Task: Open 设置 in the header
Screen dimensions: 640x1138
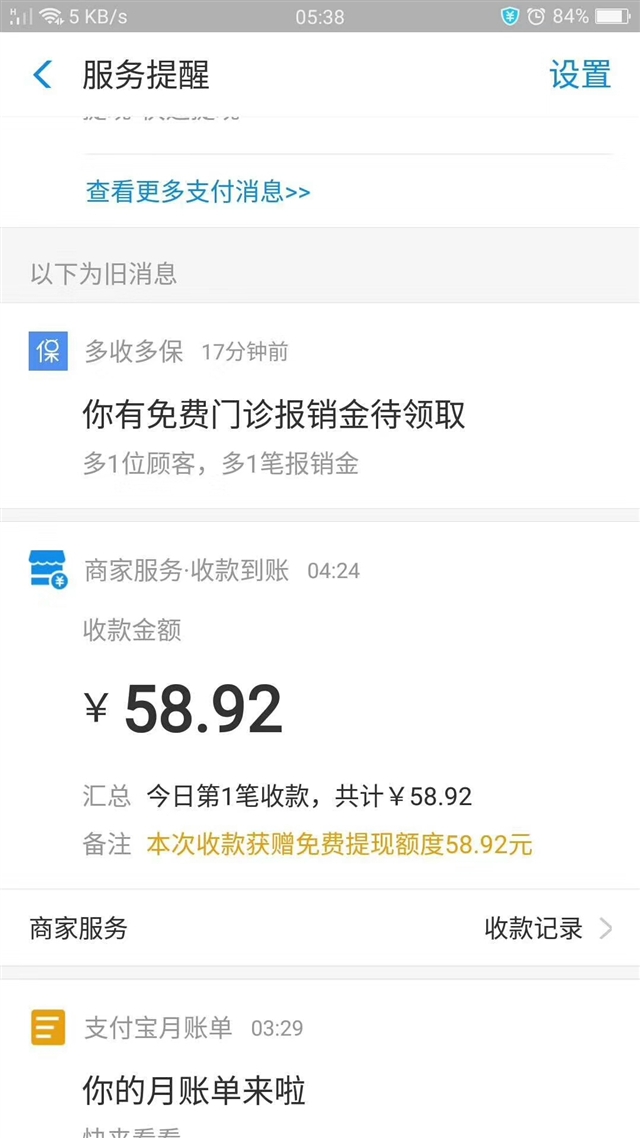Action: click(x=580, y=75)
